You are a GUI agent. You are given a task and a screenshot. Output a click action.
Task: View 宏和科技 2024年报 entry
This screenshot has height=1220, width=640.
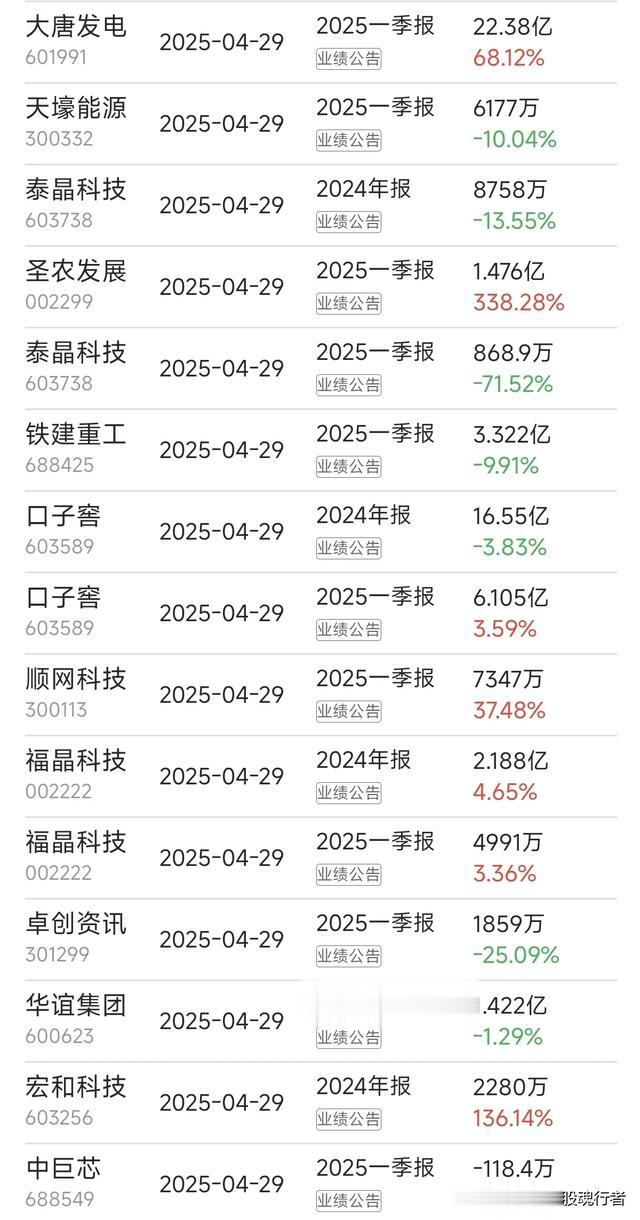[320, 1103]
